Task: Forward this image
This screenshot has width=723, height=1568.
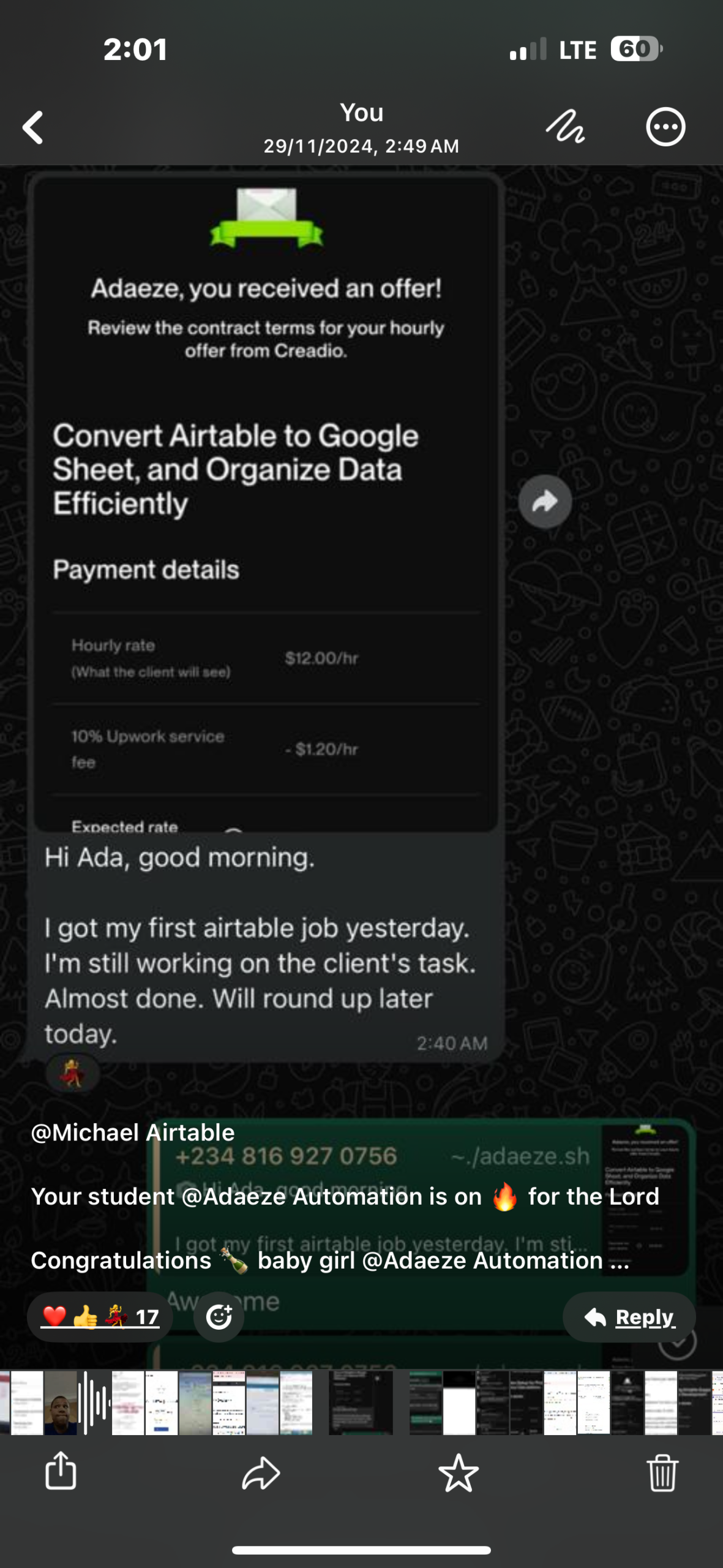Action: pyautogui.click(x=261, y=1472)
